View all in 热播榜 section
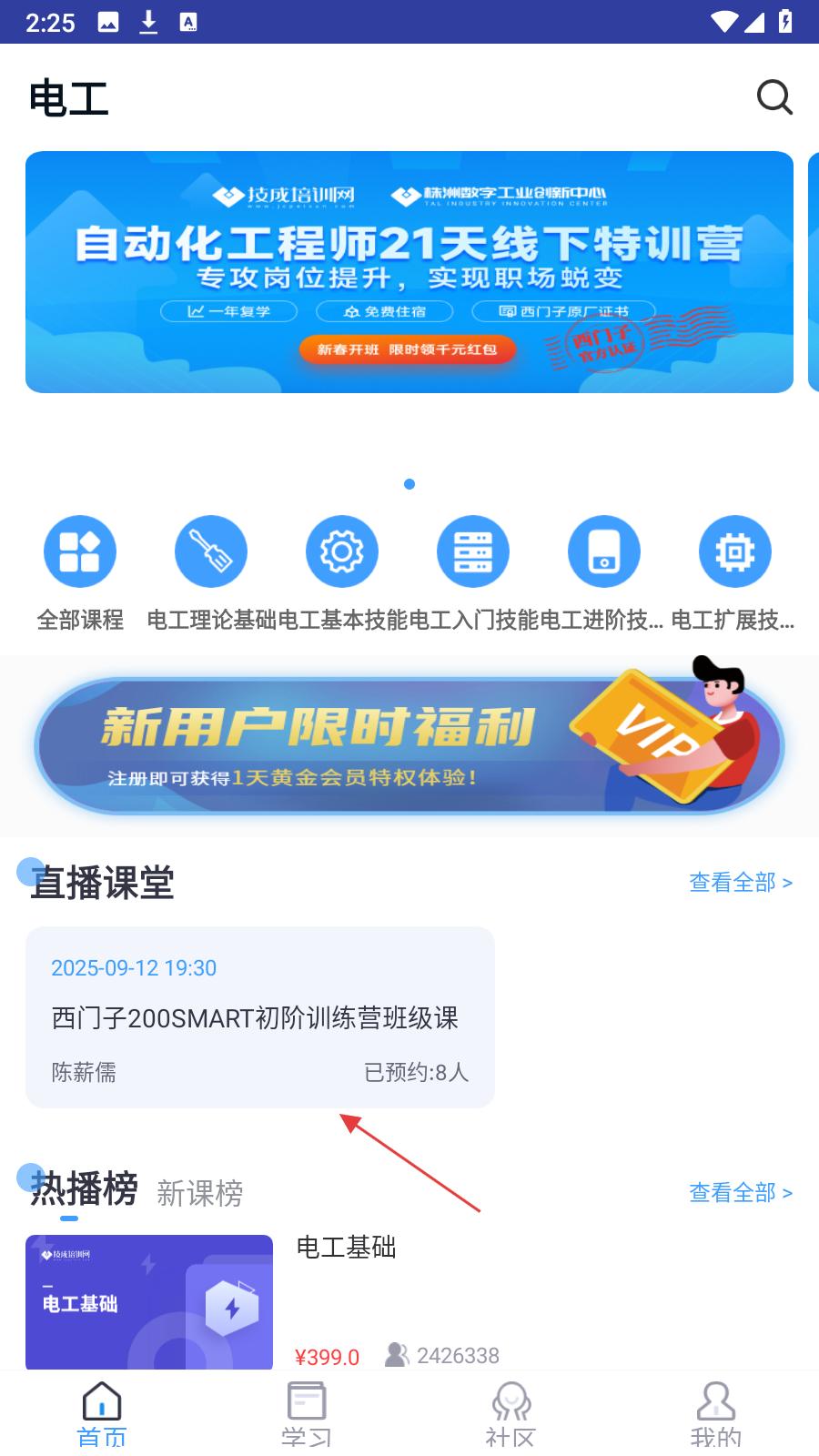The height and width of the screenshot is (1456, 819). (x=740, y=1193)
